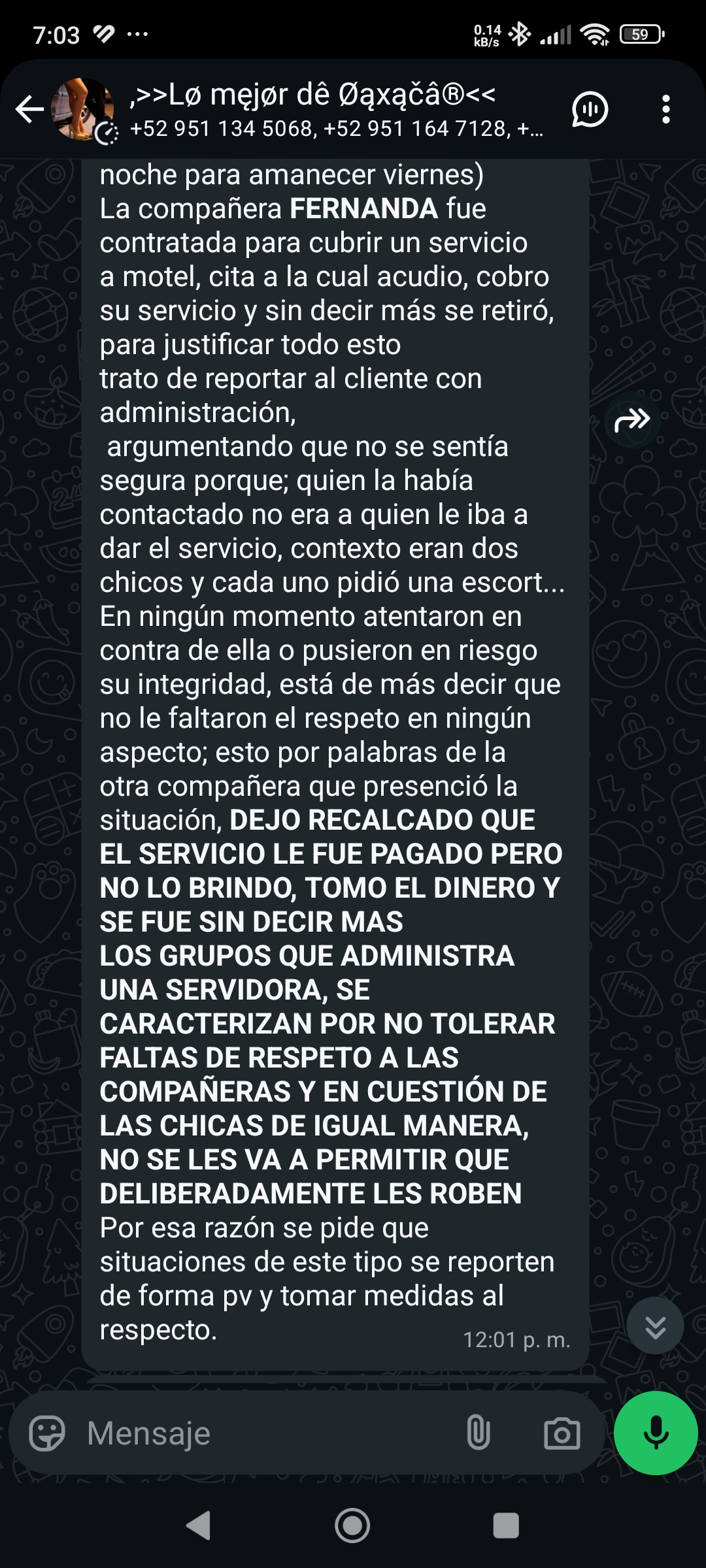Open the group profile picture

pyautogui.click(x=83, y=109)
